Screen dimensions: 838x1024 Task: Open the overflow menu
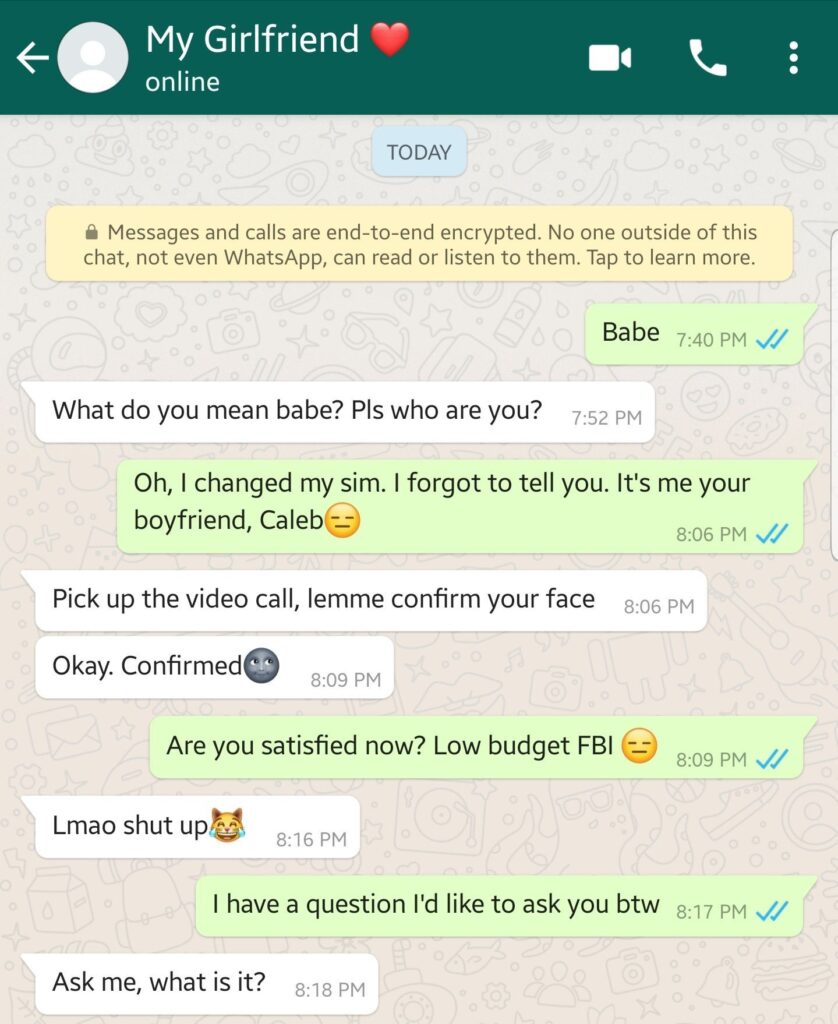tap(793, 58)
